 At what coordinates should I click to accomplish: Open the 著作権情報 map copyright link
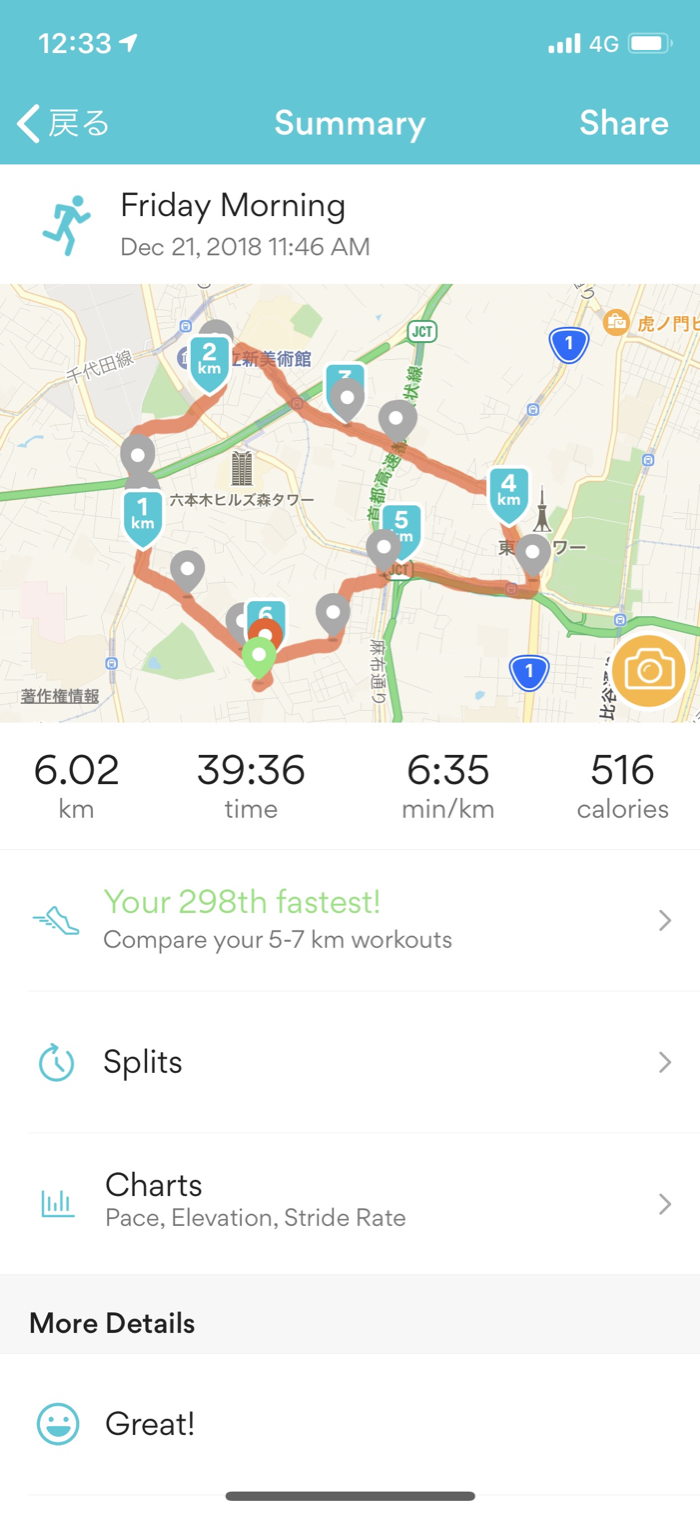coord(60,696)
